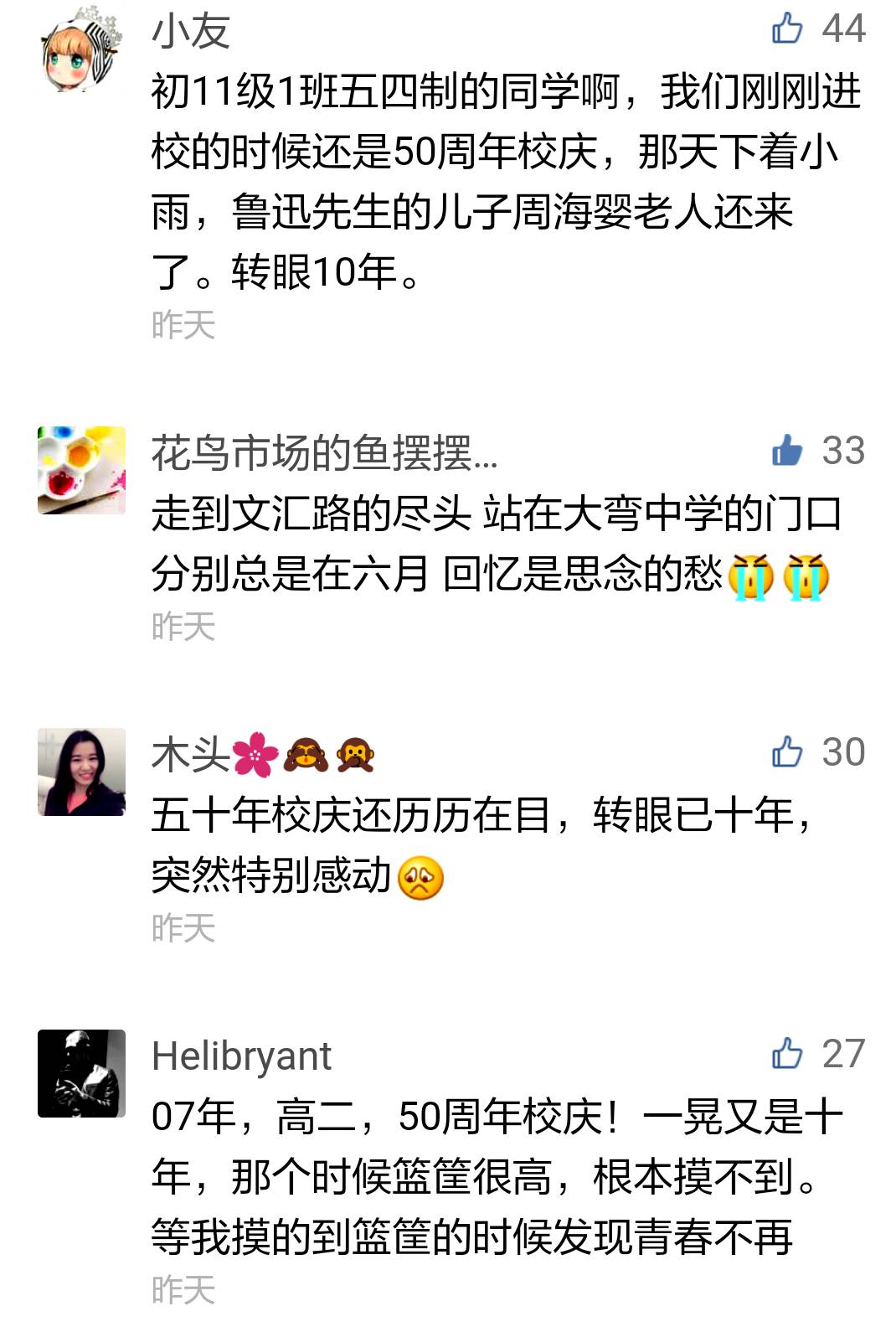Open 小友's profile avatar
Image resolution: width=896 pixels, height=1332 pixels.
(81, 48)
